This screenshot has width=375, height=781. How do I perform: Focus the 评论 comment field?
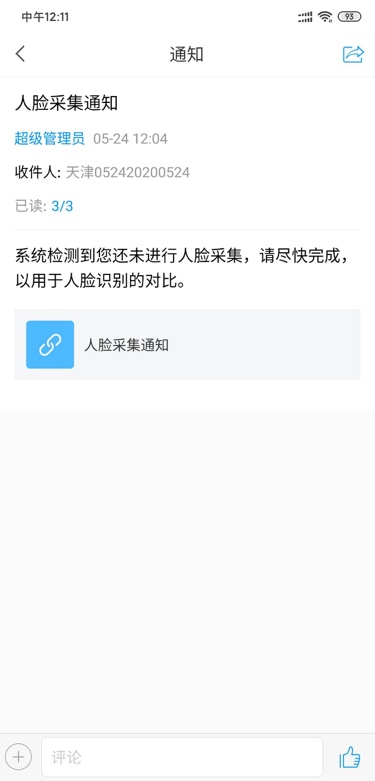182,757
